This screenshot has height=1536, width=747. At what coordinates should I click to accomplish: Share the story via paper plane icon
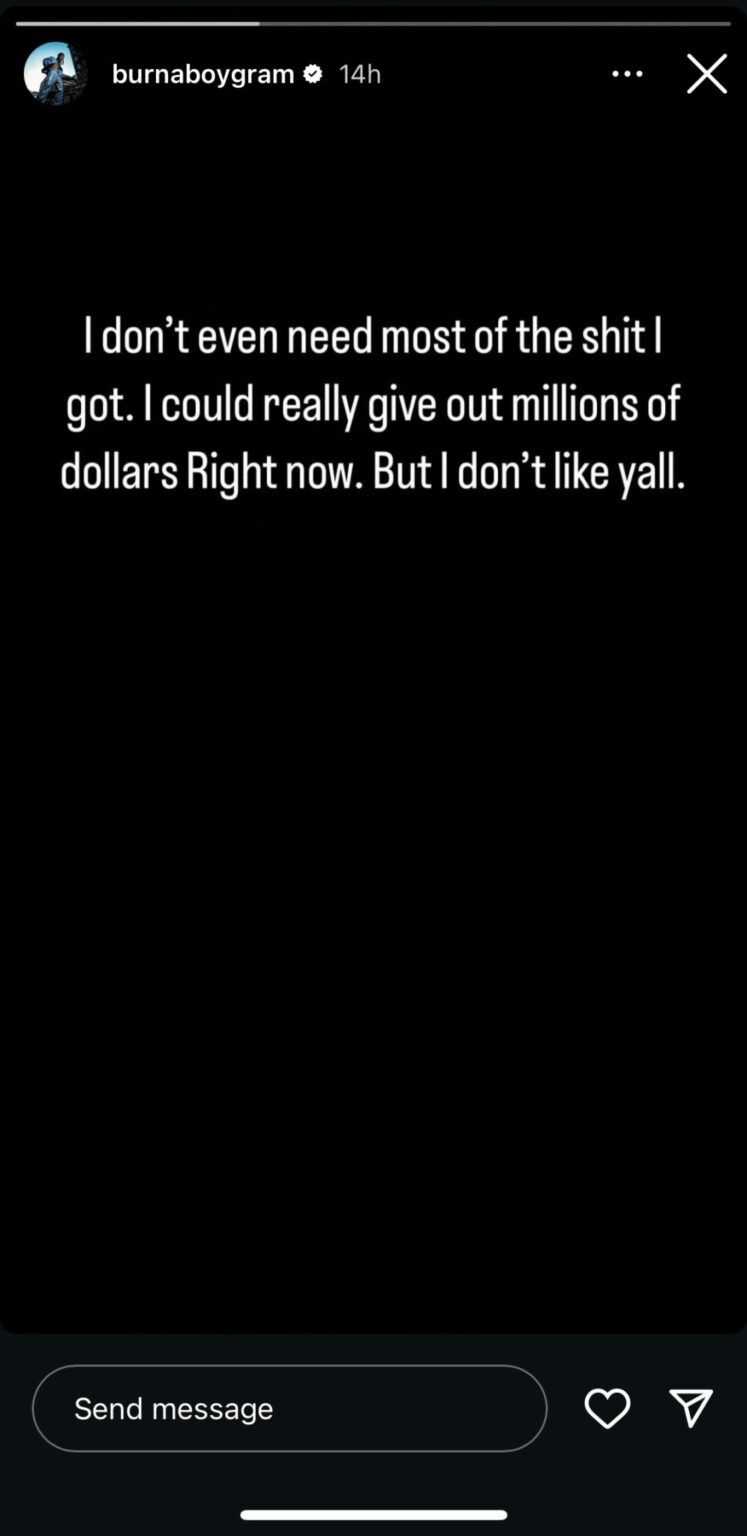(x=691, y=1408)
